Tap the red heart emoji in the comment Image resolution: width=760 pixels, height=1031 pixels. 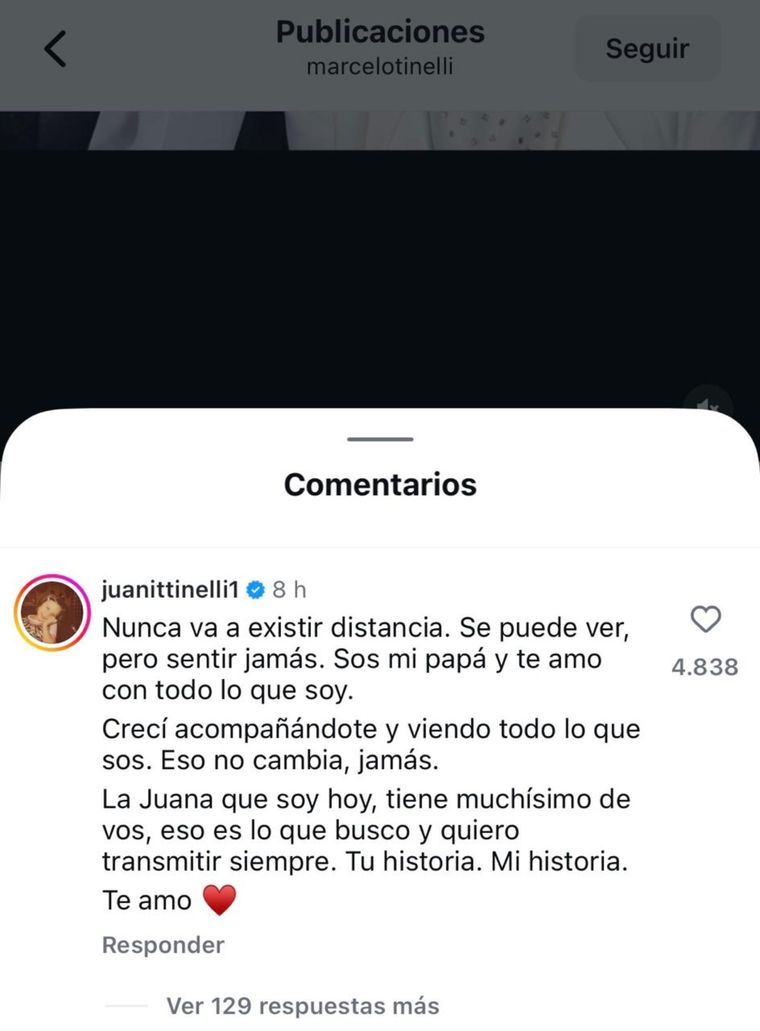point(217,900)
